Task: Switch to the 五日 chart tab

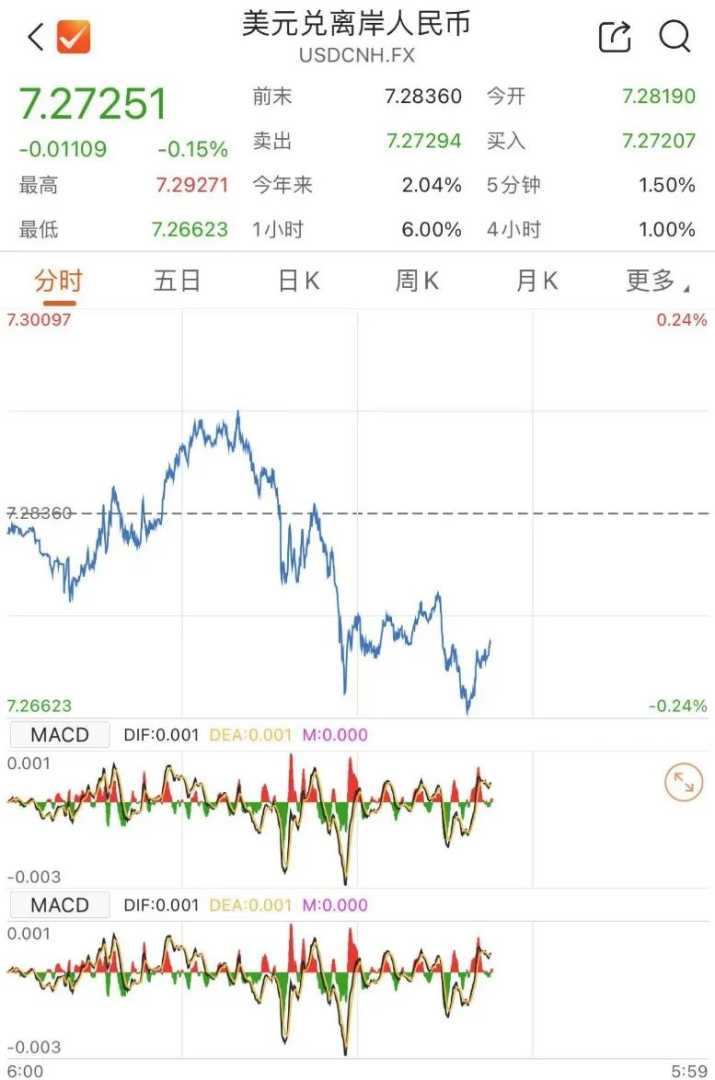Action: pos(177,281)
